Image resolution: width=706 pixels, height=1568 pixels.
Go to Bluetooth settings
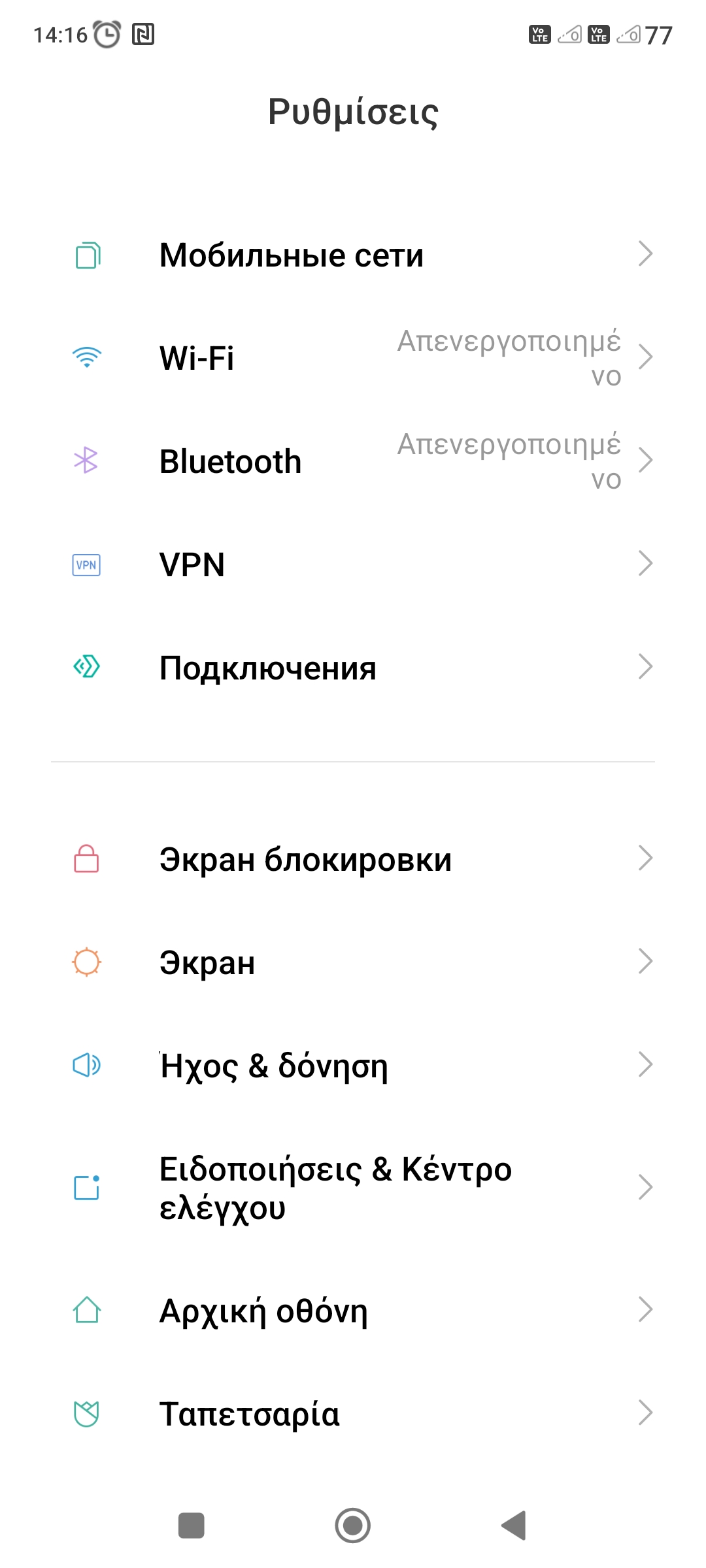(353, 461)
